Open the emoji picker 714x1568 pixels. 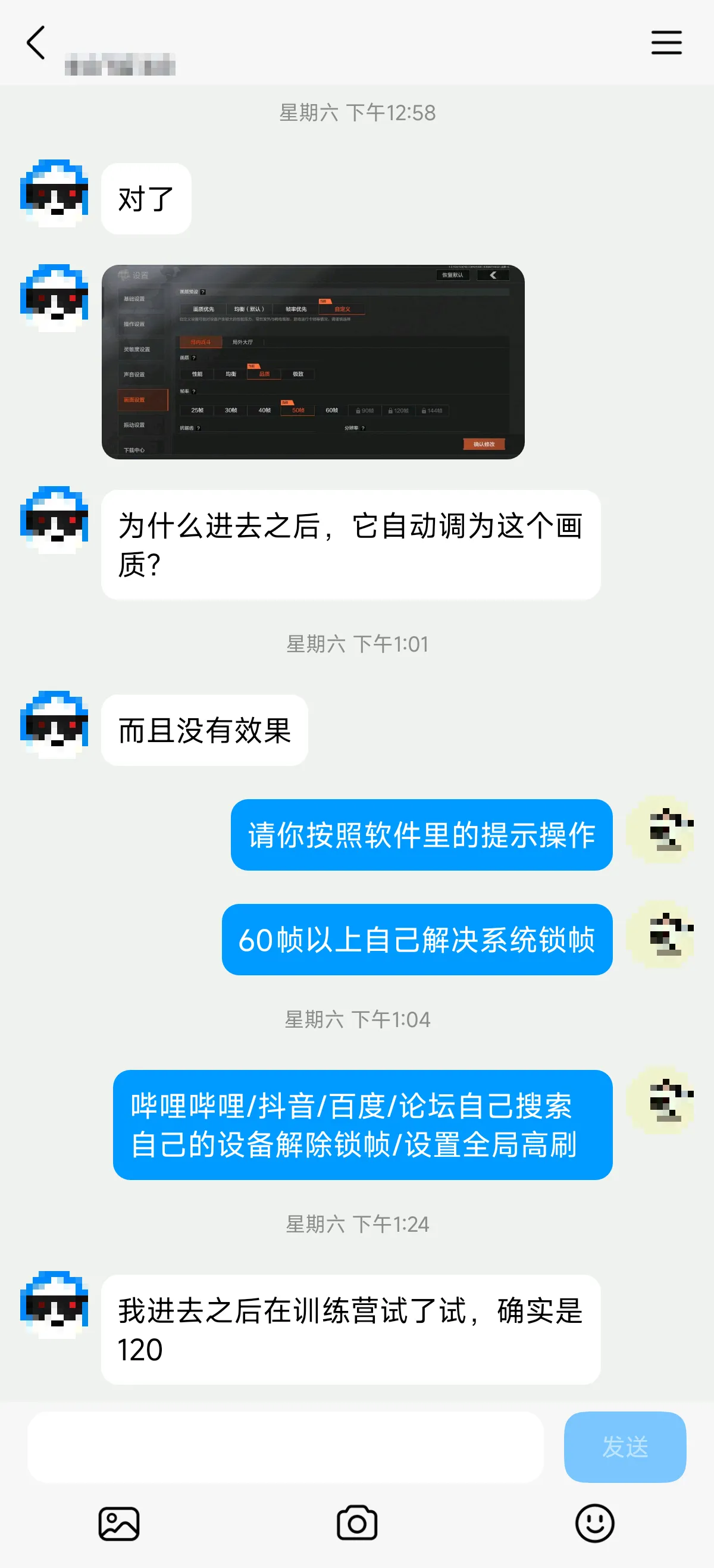point(594,1523)
